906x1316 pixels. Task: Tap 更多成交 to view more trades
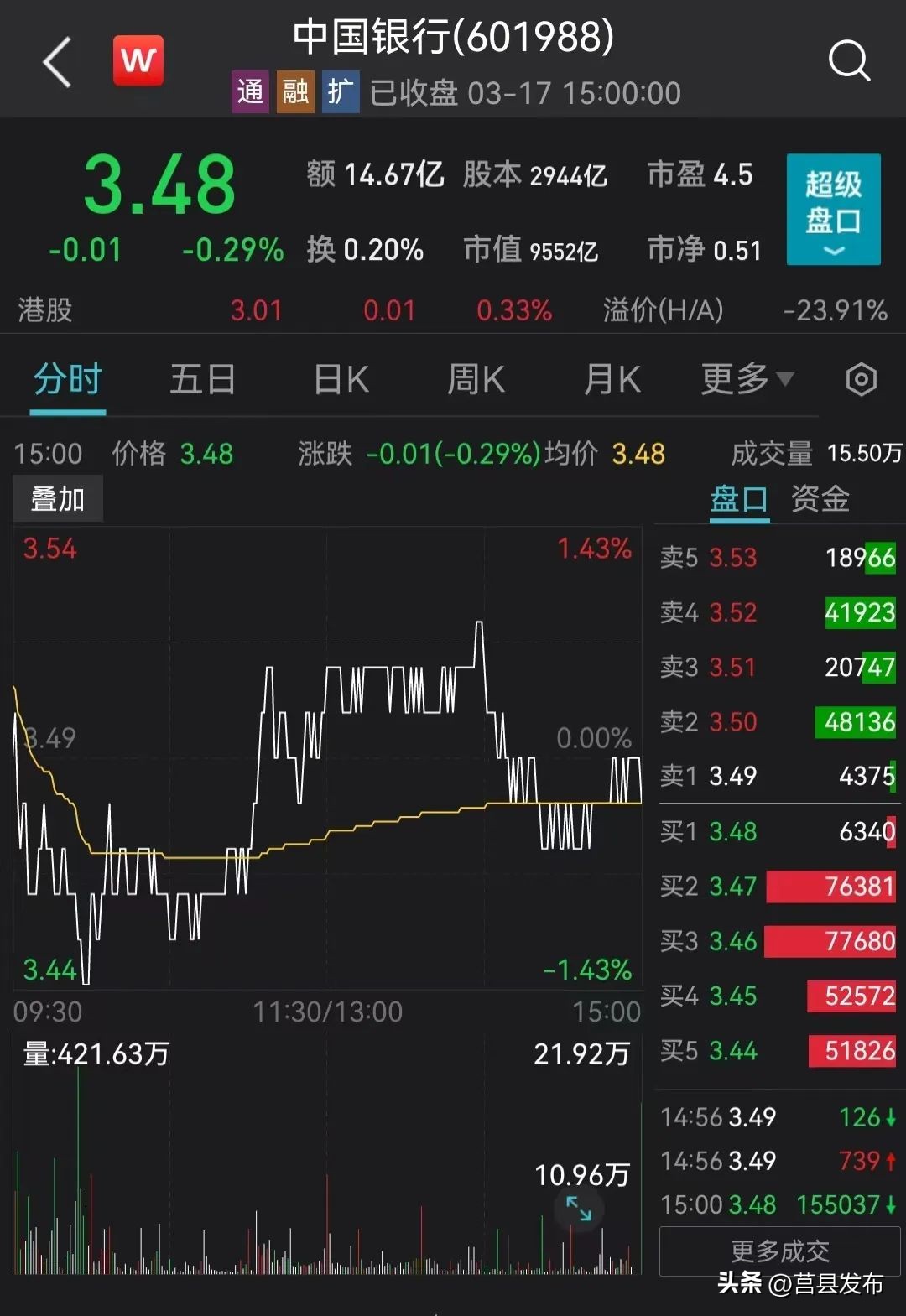click(x=778, y=1251)
